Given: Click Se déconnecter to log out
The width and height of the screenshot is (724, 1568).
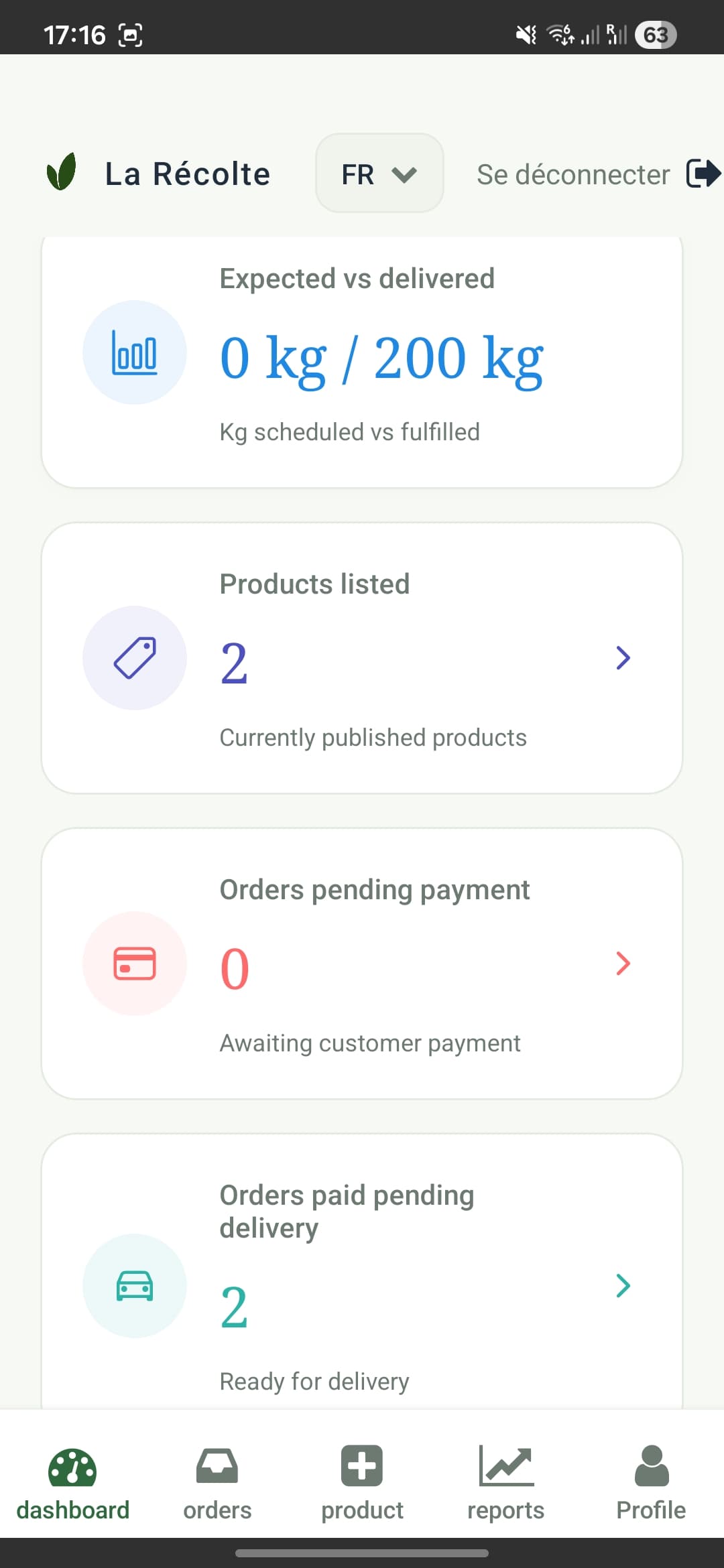Looking at the screenshot, I should [572, 174].
